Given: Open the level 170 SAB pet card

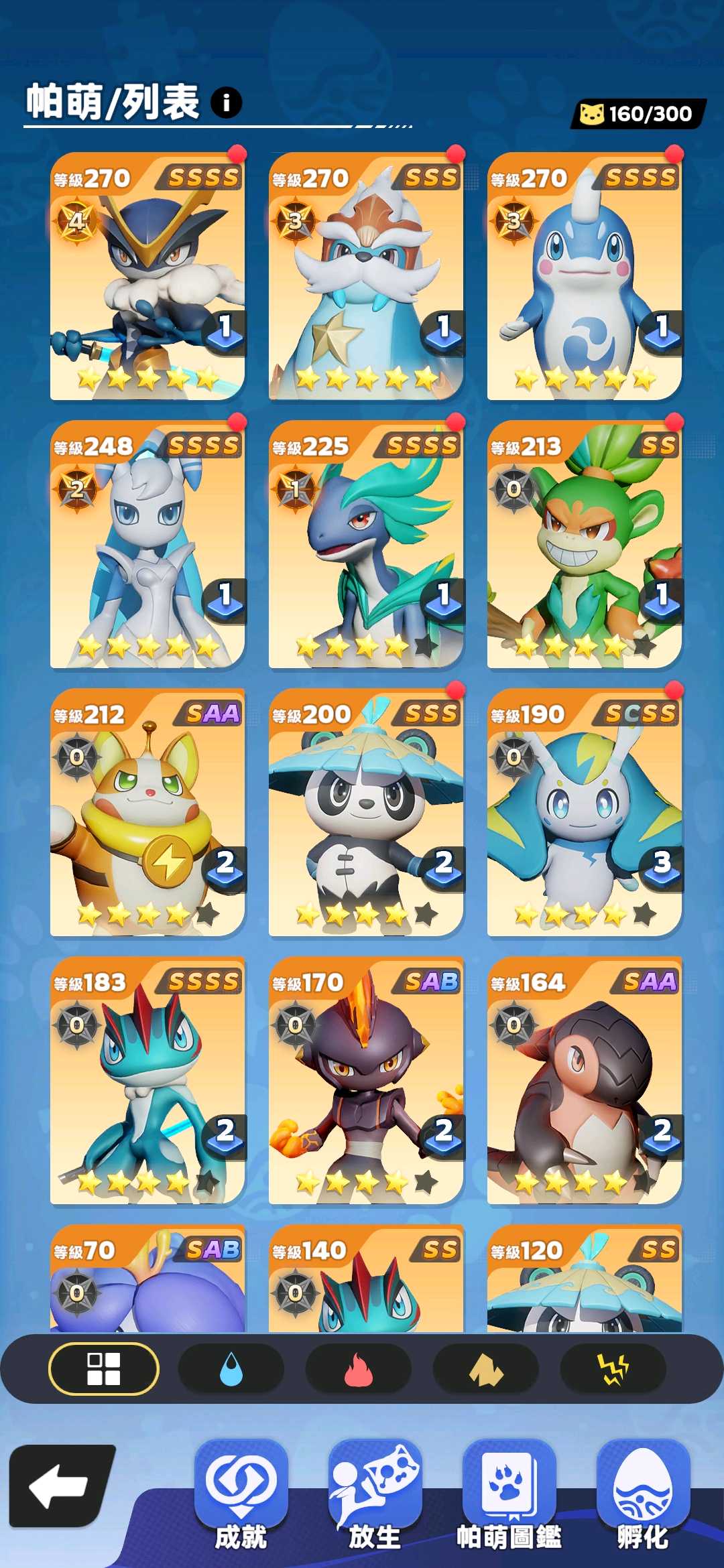Looking at the screenshot, I should tap(366, 1080).
